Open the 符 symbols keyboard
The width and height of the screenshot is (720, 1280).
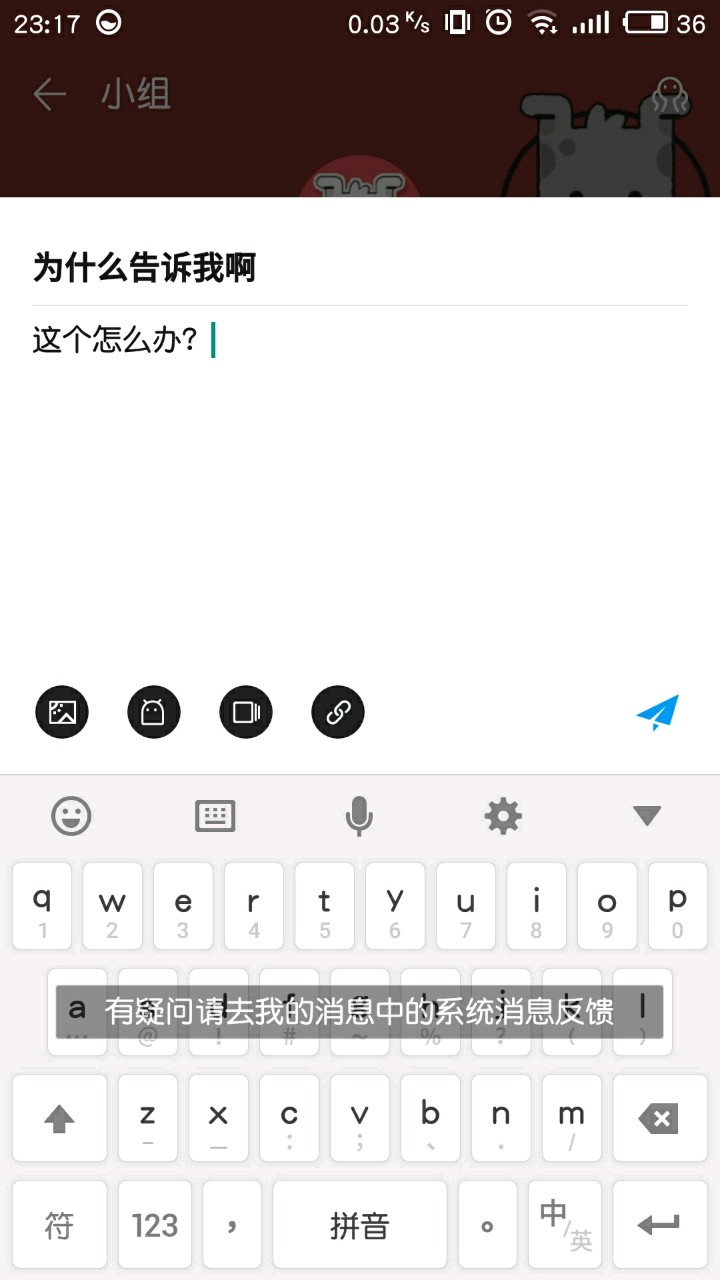(59, 1225)
